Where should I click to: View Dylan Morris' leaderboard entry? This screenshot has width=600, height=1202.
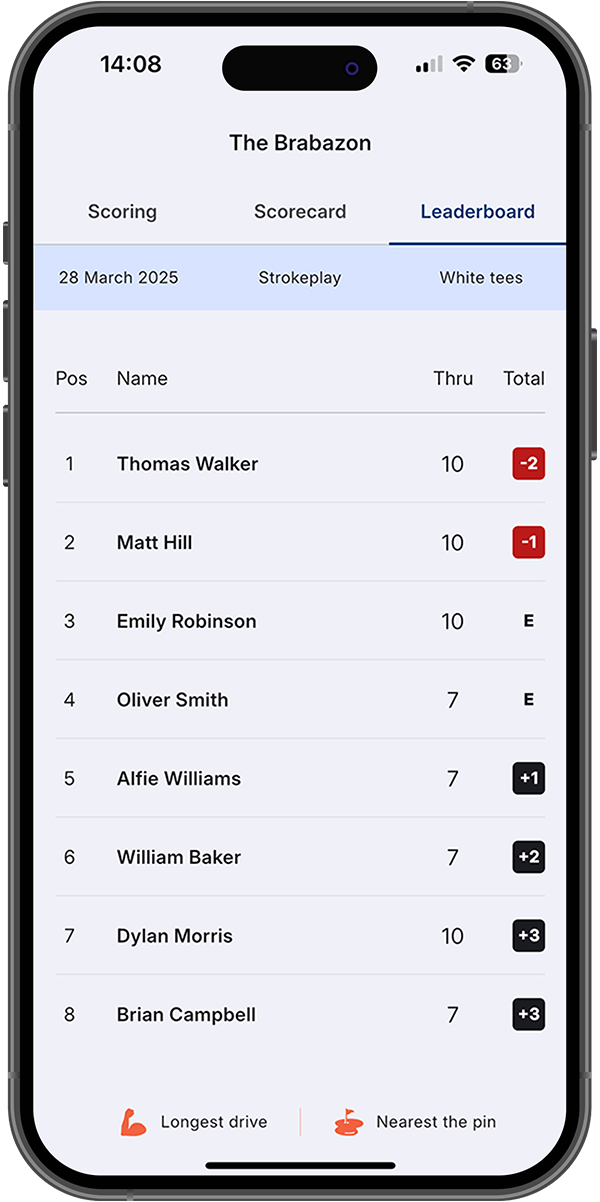click(300, 936)
